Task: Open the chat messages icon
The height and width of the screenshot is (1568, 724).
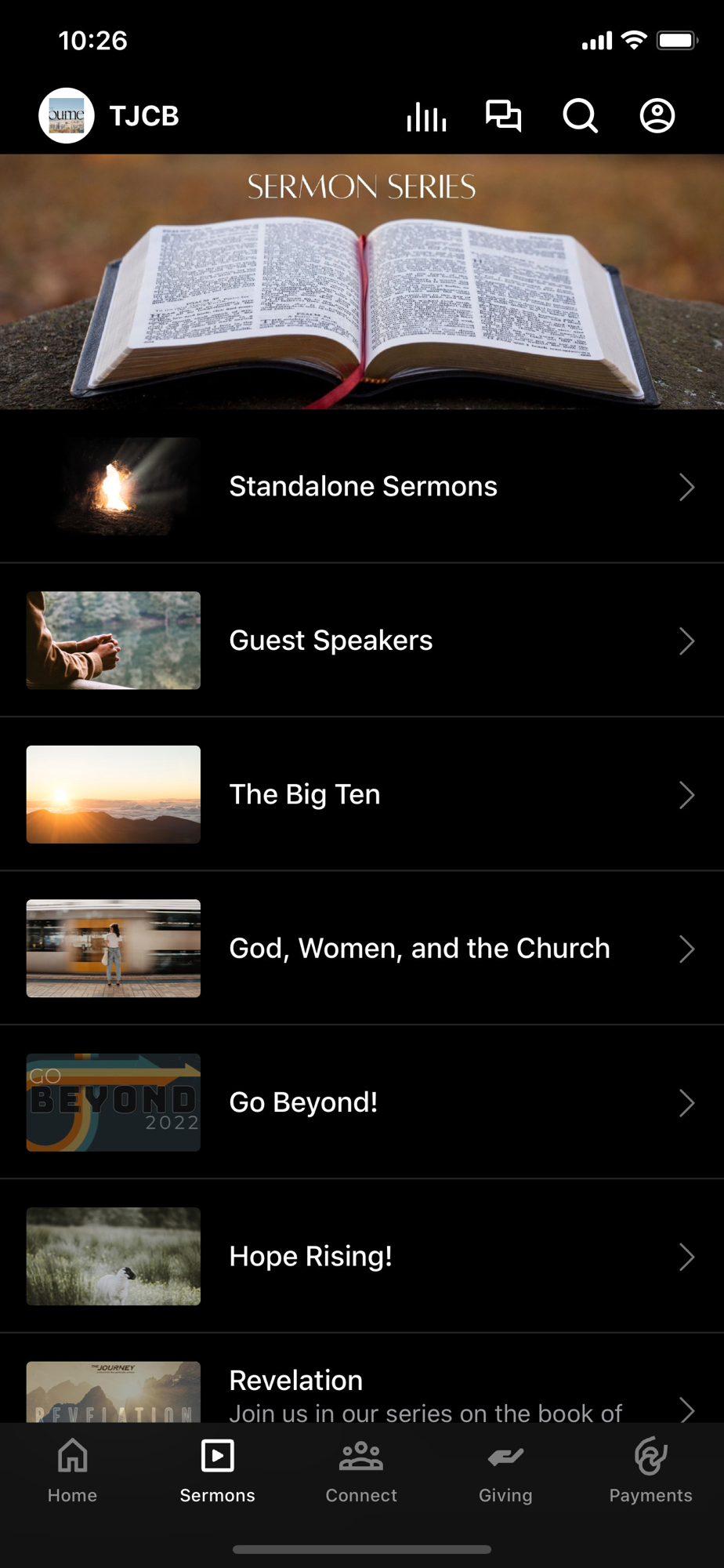Action: click(x=503, y=116)
